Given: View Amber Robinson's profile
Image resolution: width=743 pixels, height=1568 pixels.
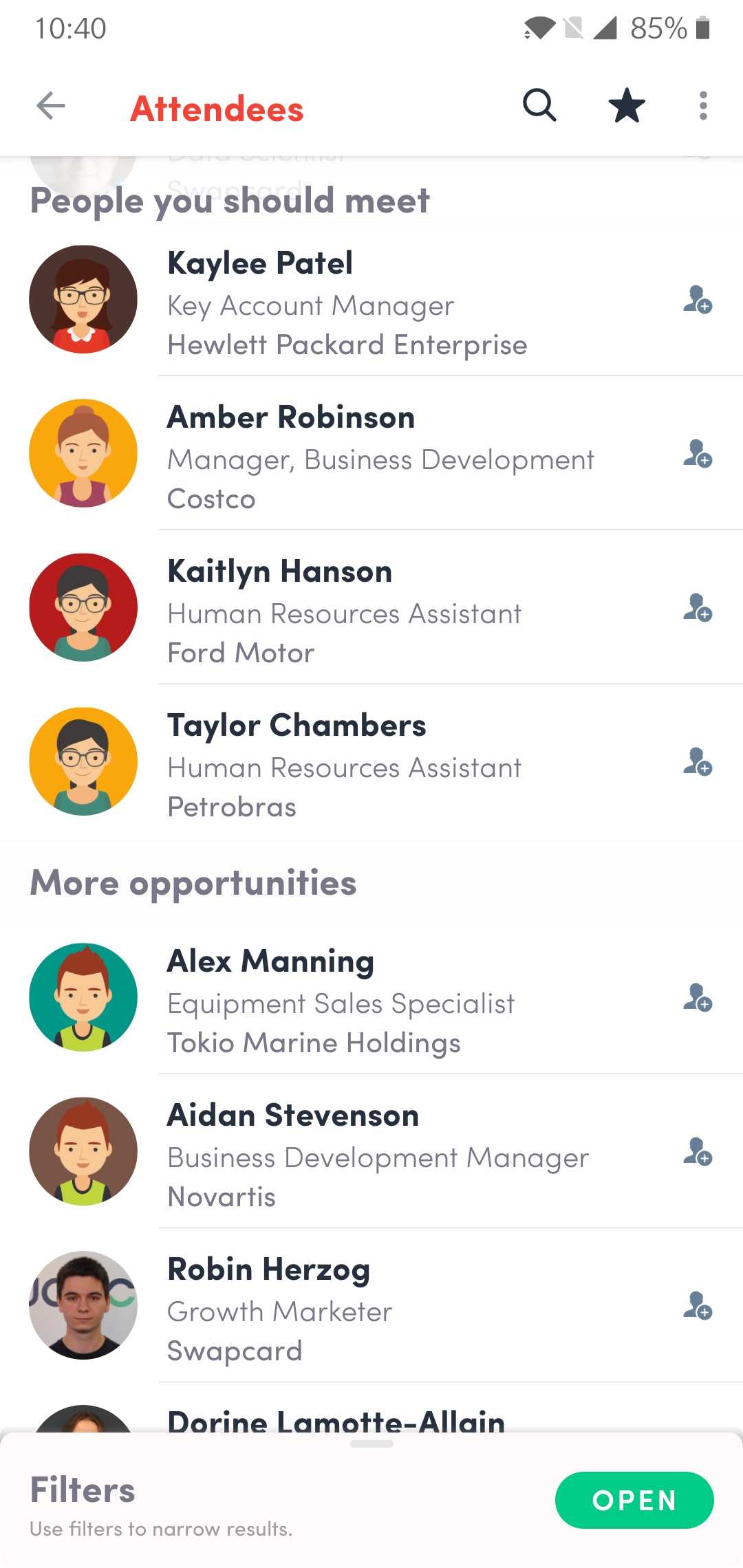Looking at the screenshot, I should [380, 457].
